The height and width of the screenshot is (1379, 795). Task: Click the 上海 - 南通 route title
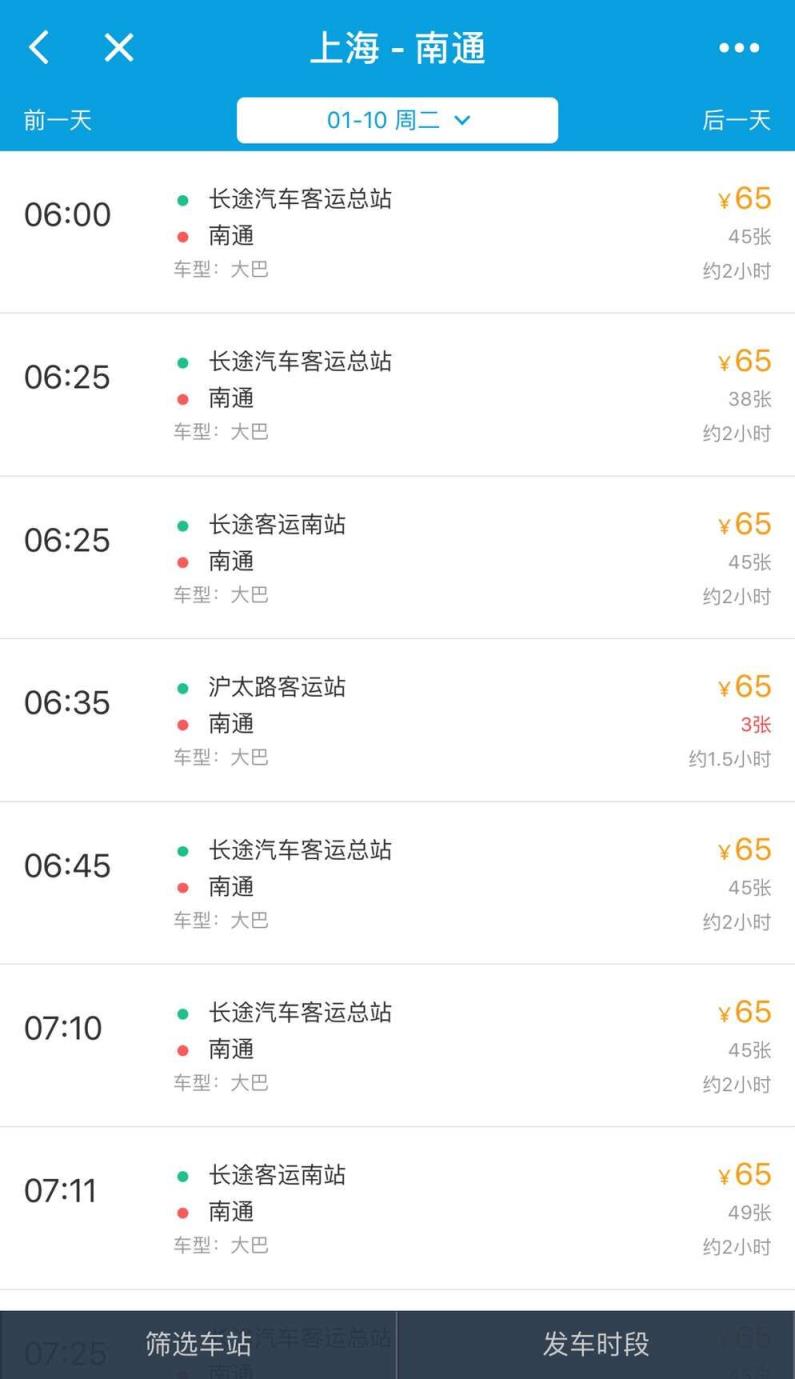click(397, 47)
